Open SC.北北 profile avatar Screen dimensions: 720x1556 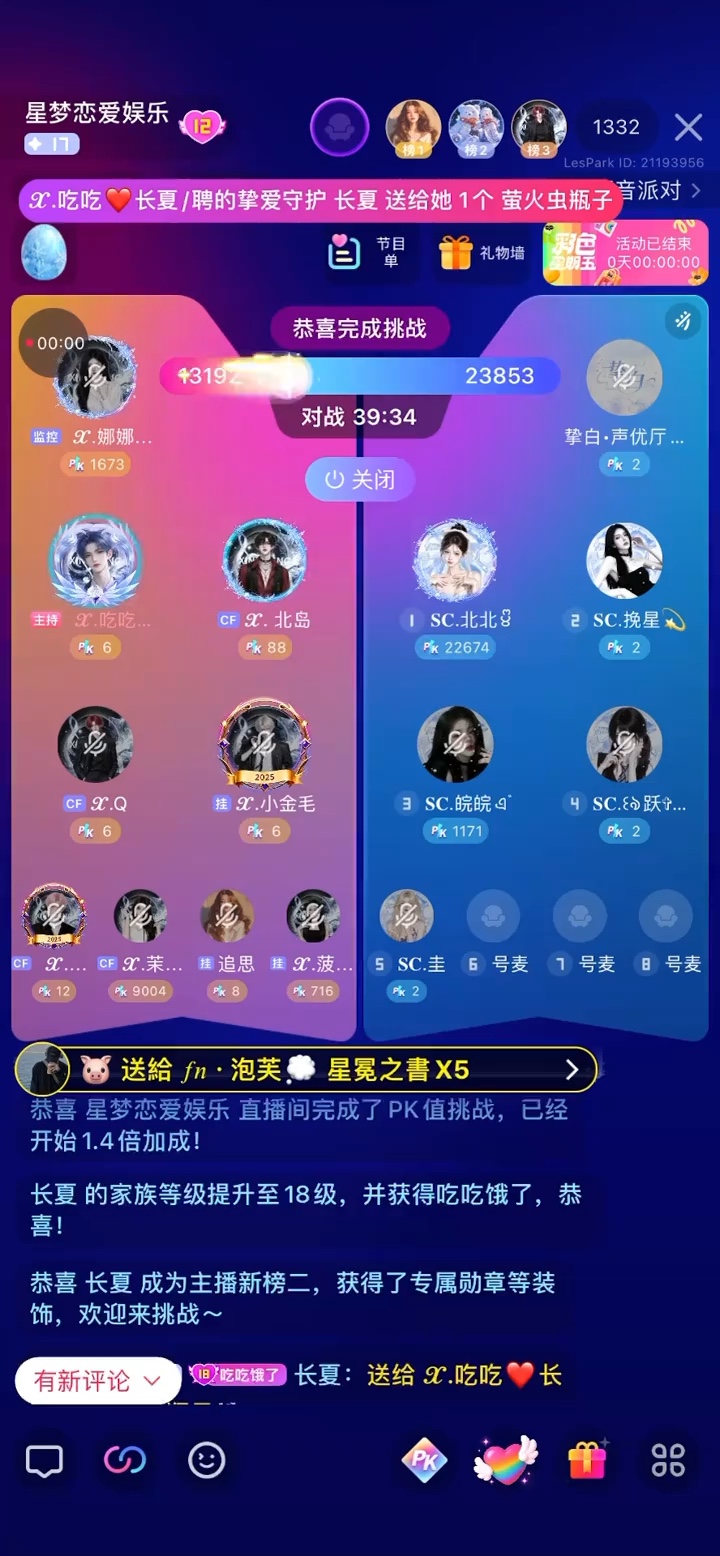click(456, 561)
